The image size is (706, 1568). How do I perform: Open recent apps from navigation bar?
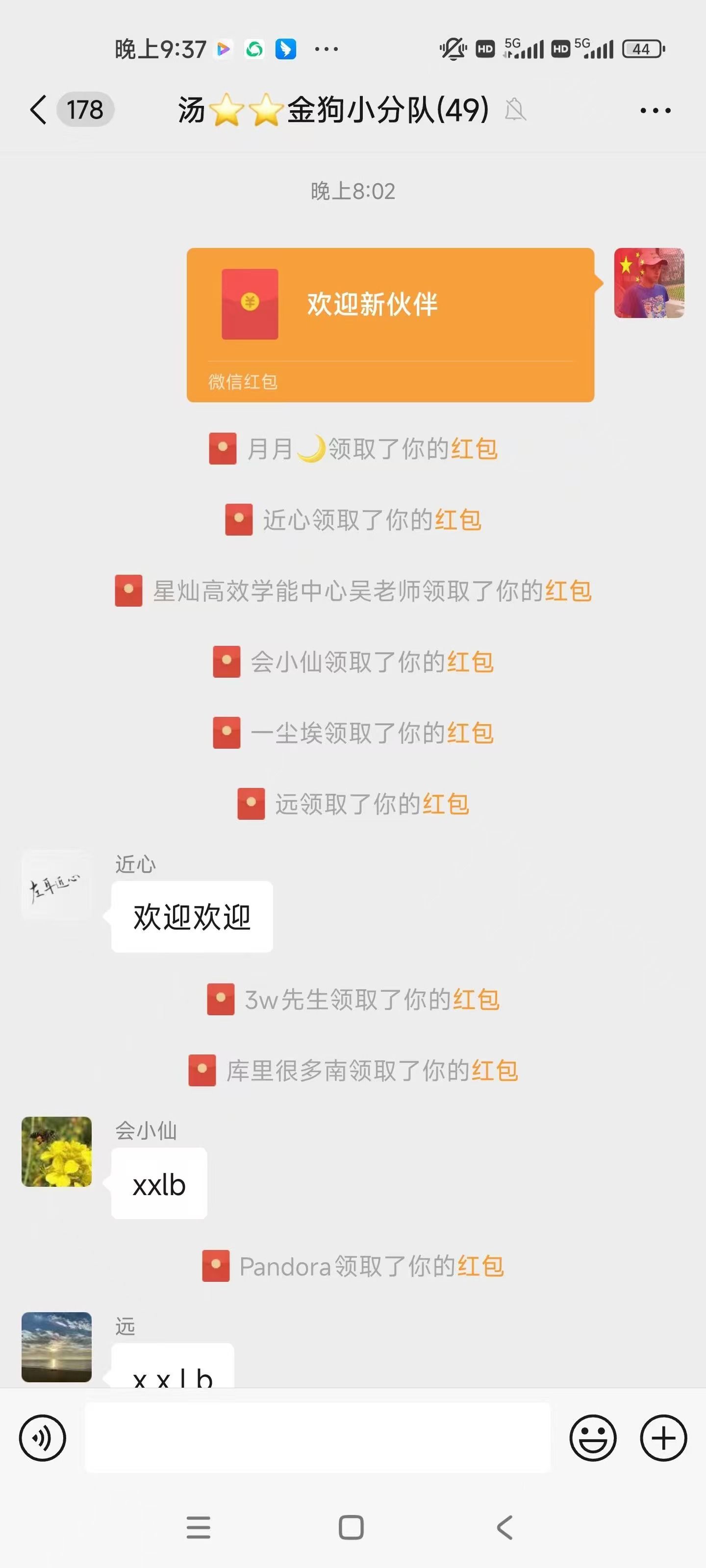pos(198,1527)
